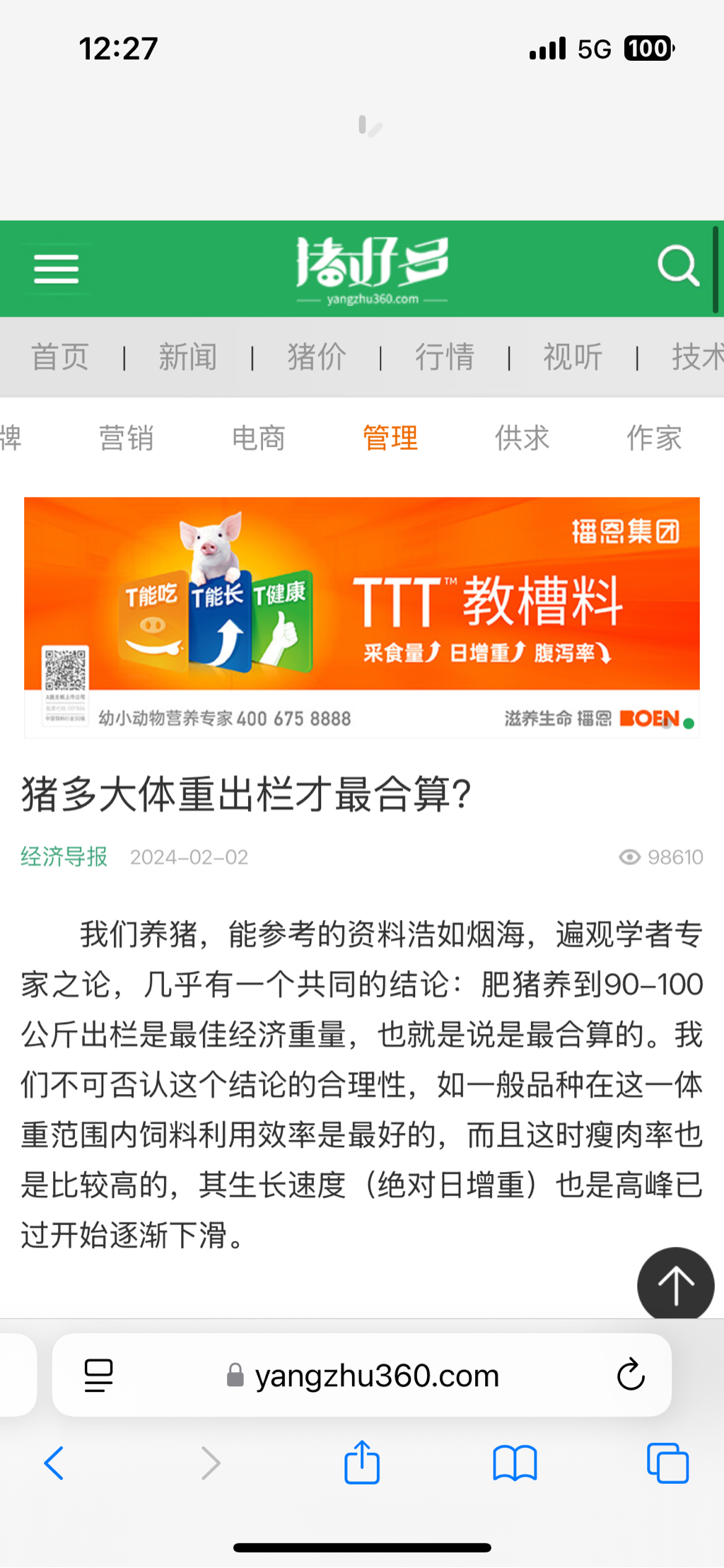
Task: Open the 经济导报 source link
Action: [x=64, y=856]
